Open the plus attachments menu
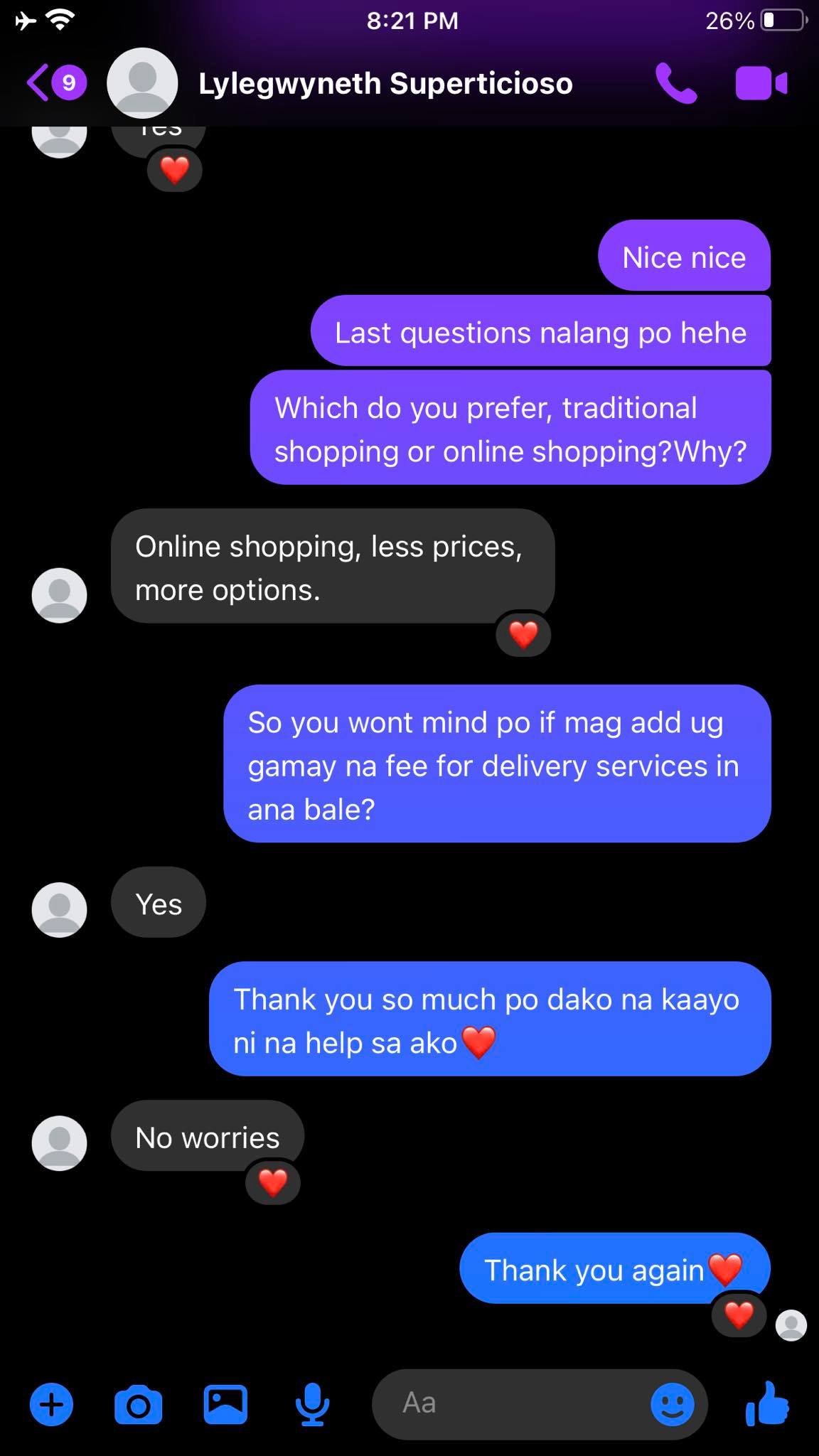The width and height of the screenshot is (819, 1456). click(x=51, y=1405)
